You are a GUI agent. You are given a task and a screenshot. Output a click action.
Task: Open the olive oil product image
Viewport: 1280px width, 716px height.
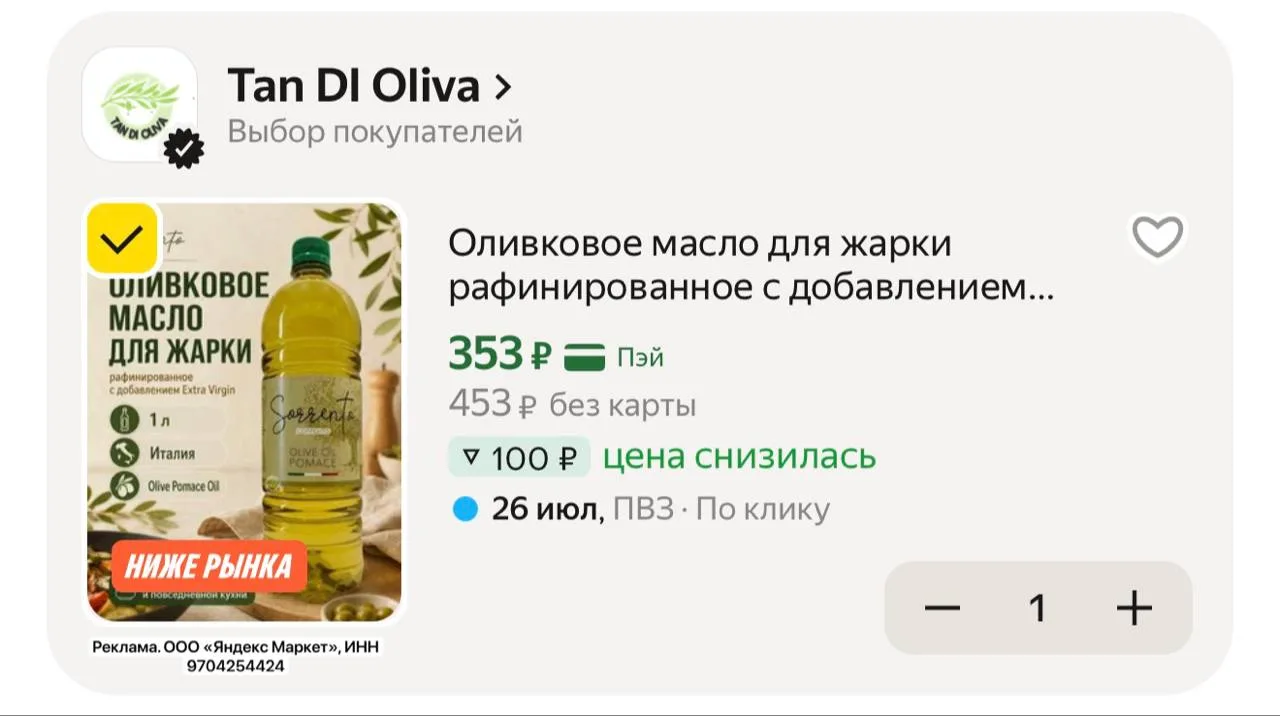pyautogui.click(x=244, y=412)
